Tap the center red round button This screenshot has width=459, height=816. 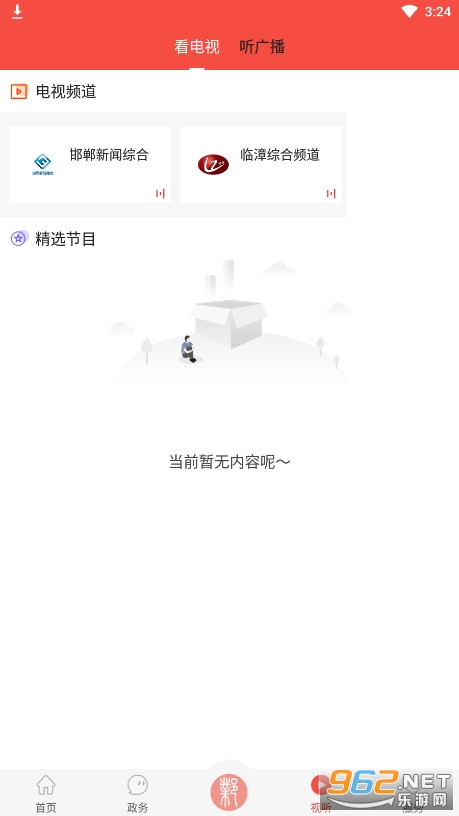pos(229,791)
